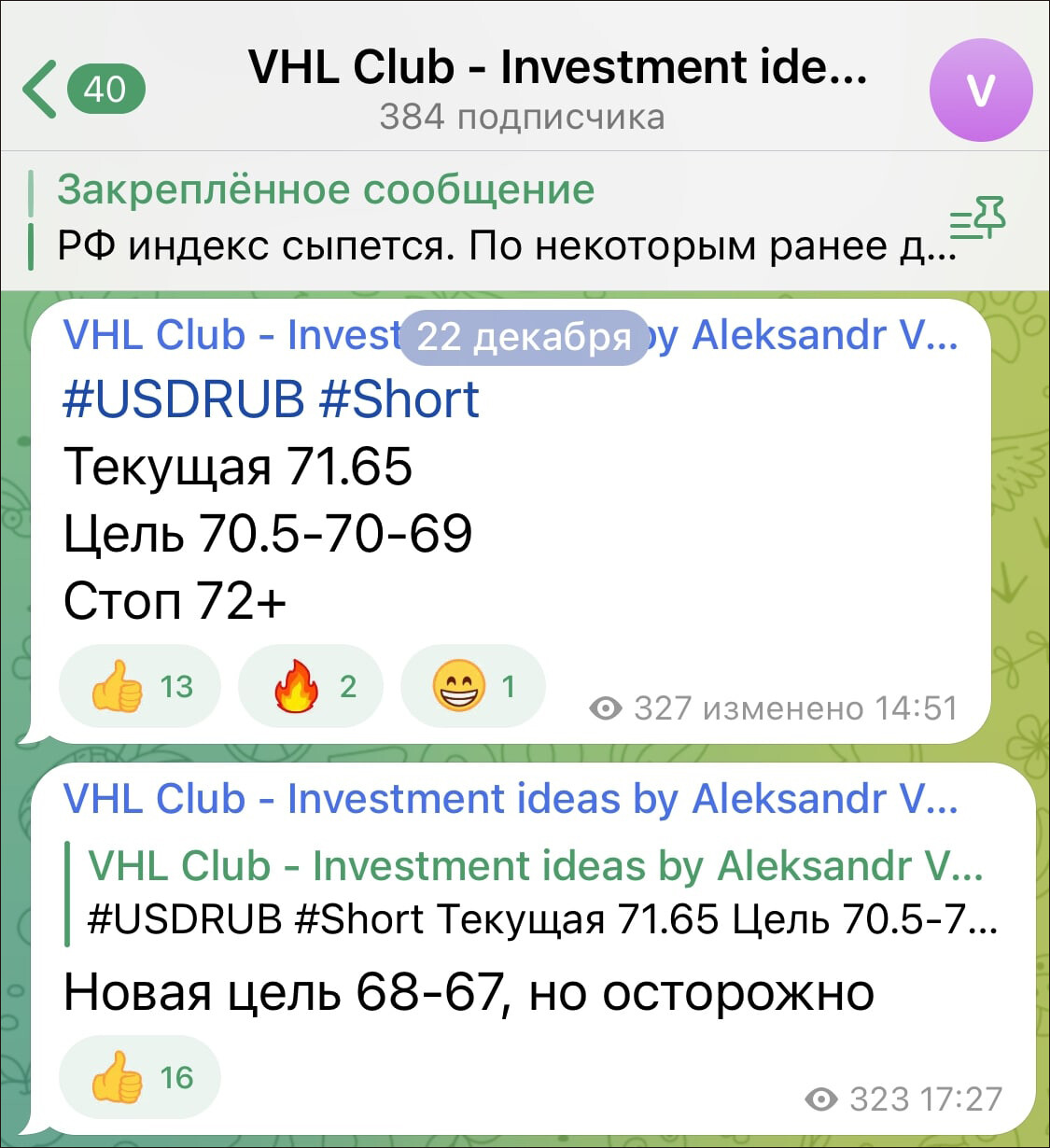Tap the #USDRUB hashtag

tap(183, 399)
